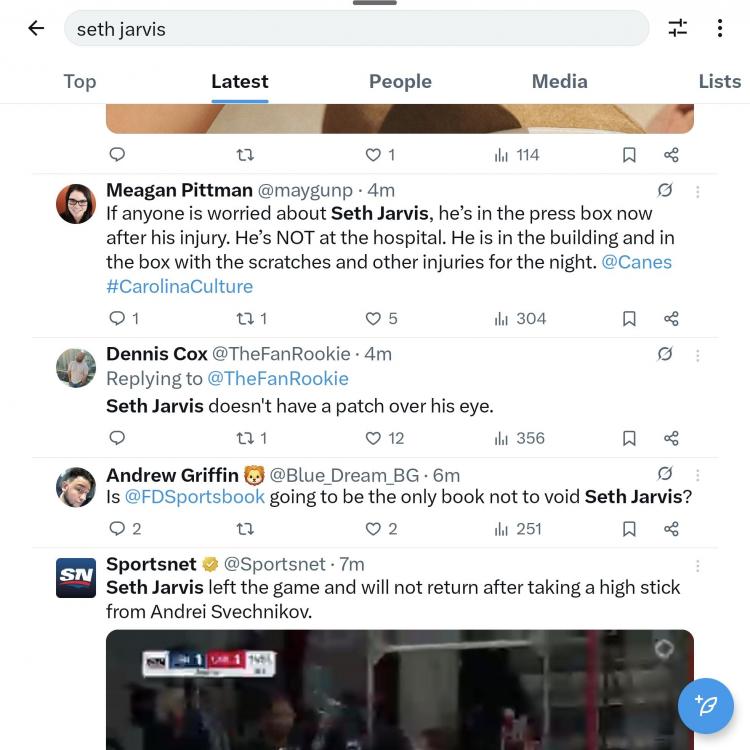Switch to the People tab
This screenshot has width=750, height=750.
click(x=400, y=82)
